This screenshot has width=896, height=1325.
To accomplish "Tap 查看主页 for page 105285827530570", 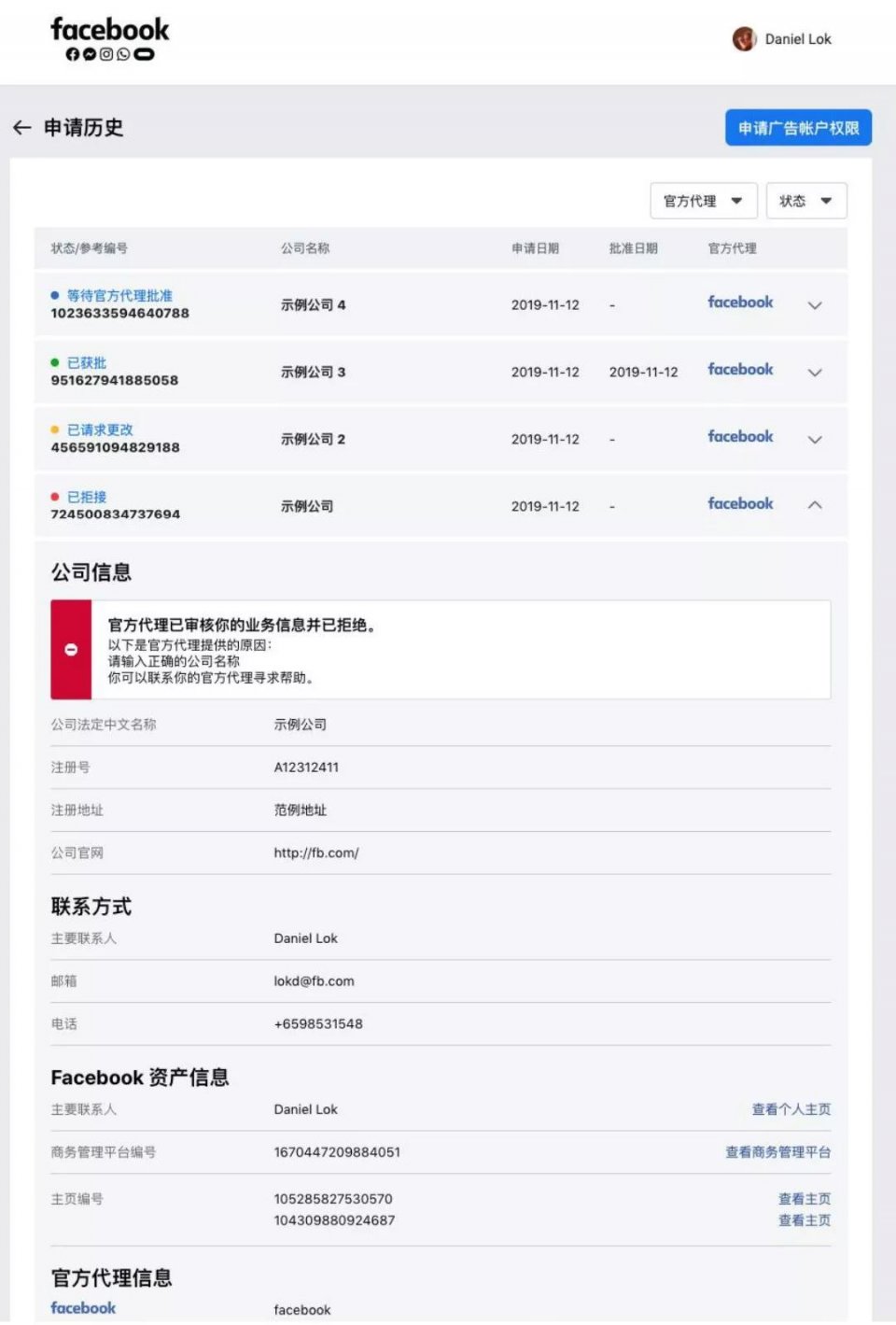I will [804, 1199].
